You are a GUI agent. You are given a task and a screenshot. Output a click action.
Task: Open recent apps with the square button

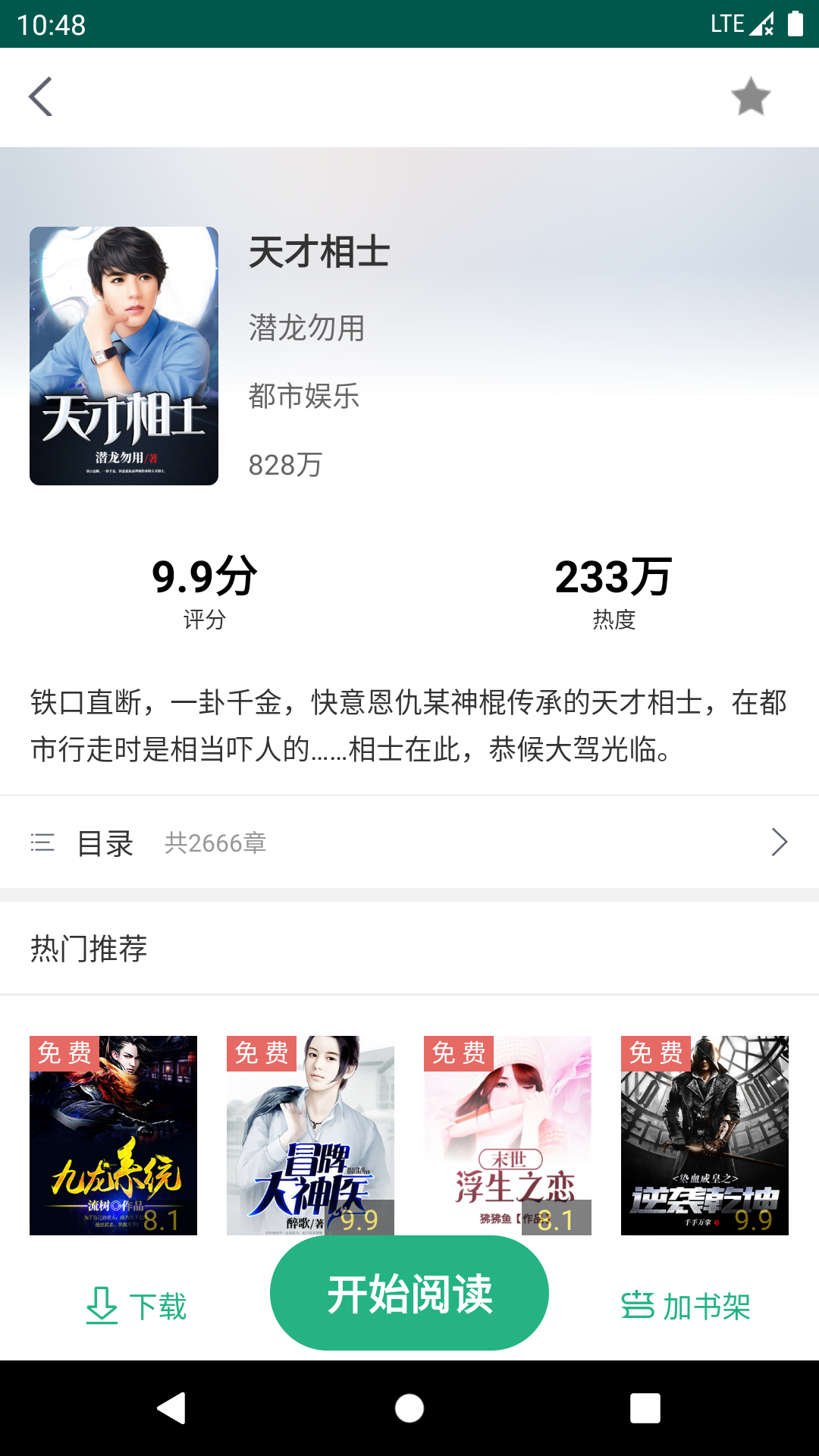(645, 1408)
